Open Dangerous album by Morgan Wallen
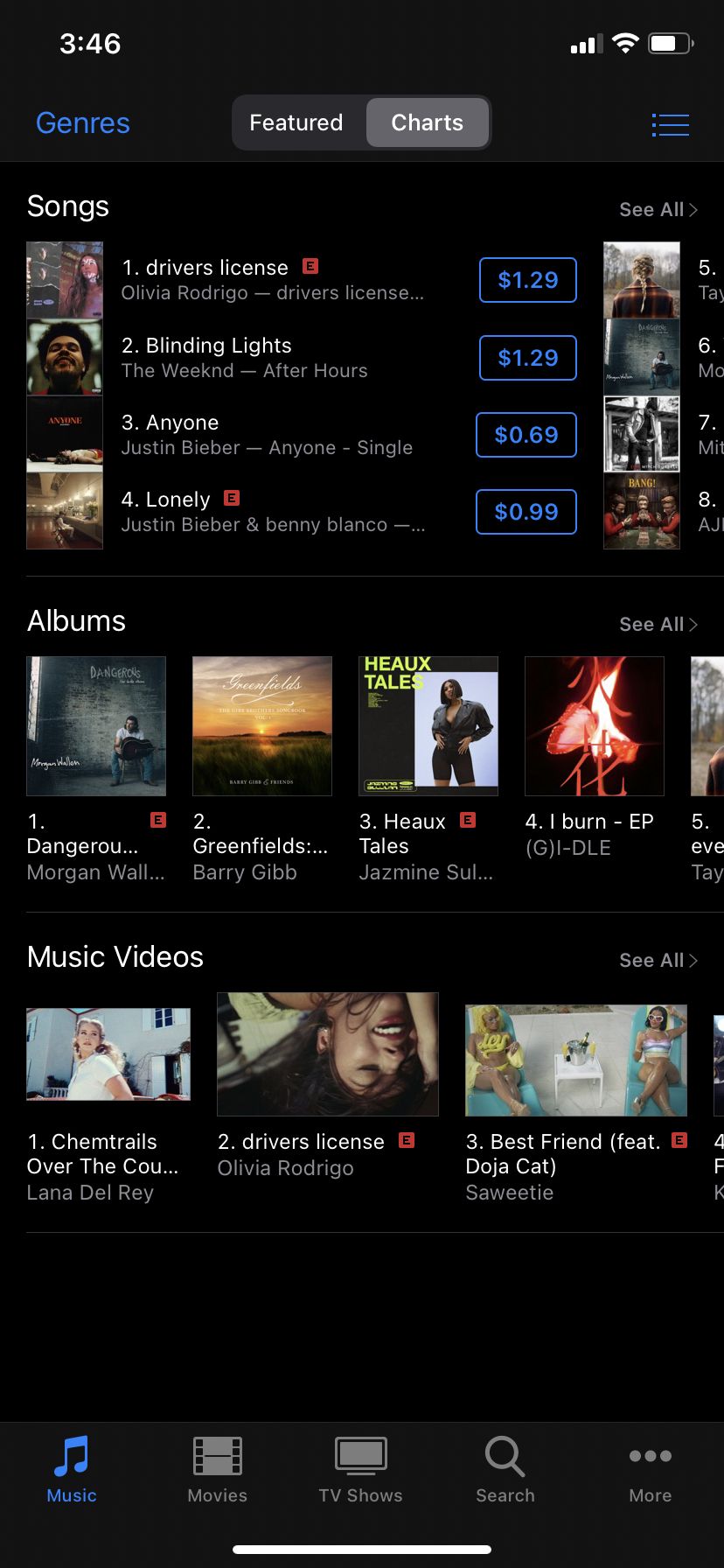This screenshot has width=724, height=1568. (x=96, y=726)
